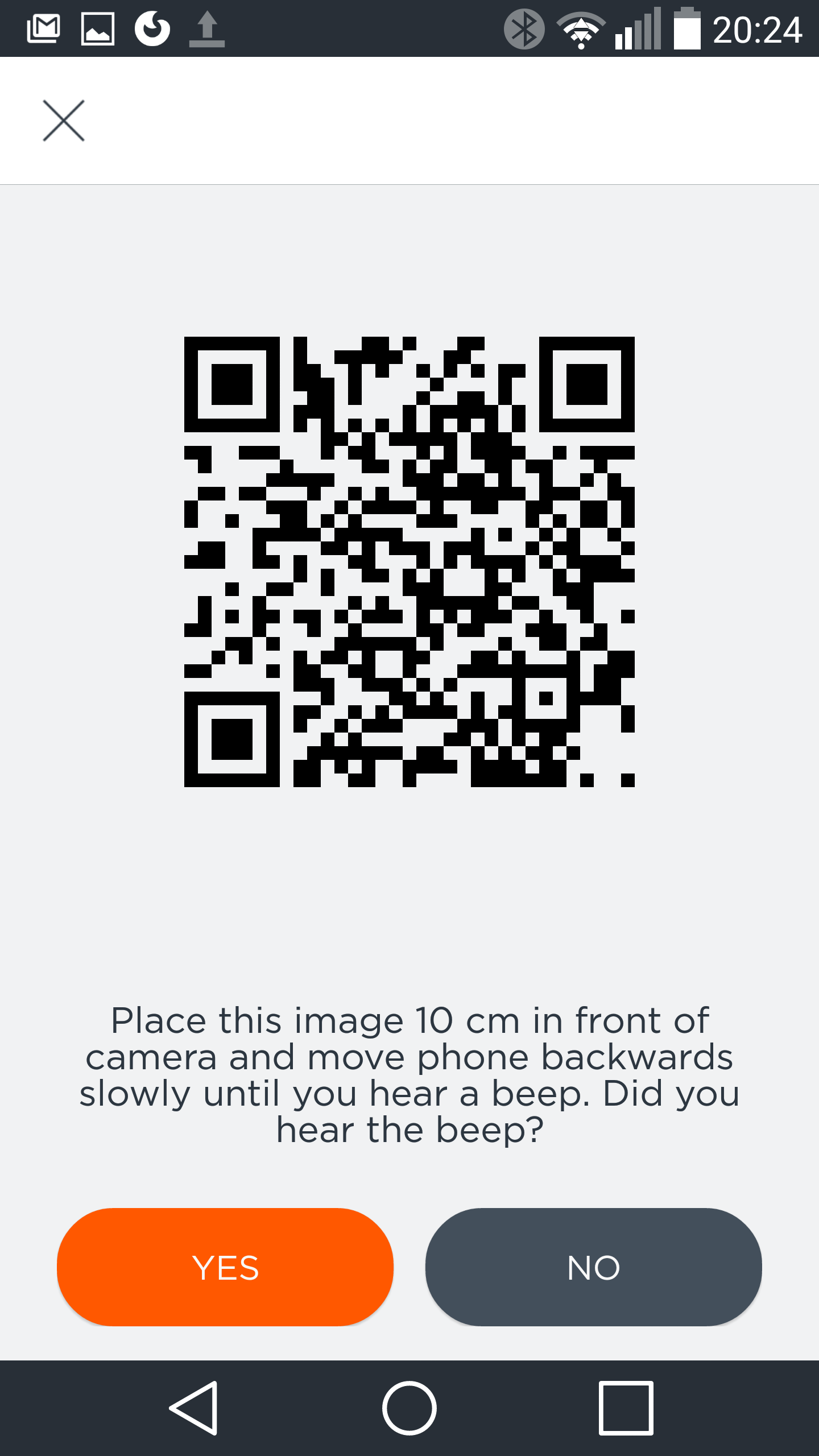Confirm YES, the beep was heard

pyautogui.click(x=225, y=1267)
